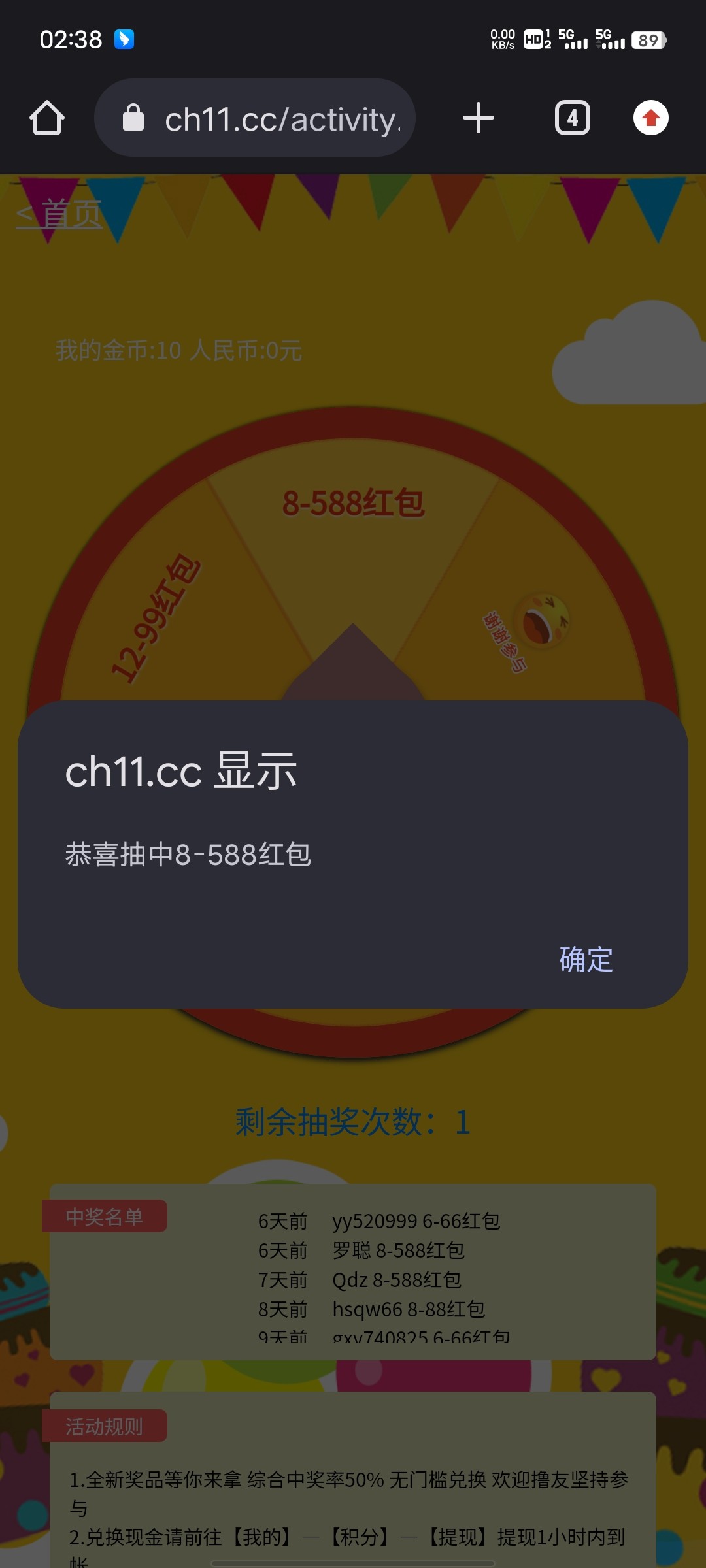Go to the browser home page
The height and width of the screenshot is (1568, 706).
(x=47, y=118)
